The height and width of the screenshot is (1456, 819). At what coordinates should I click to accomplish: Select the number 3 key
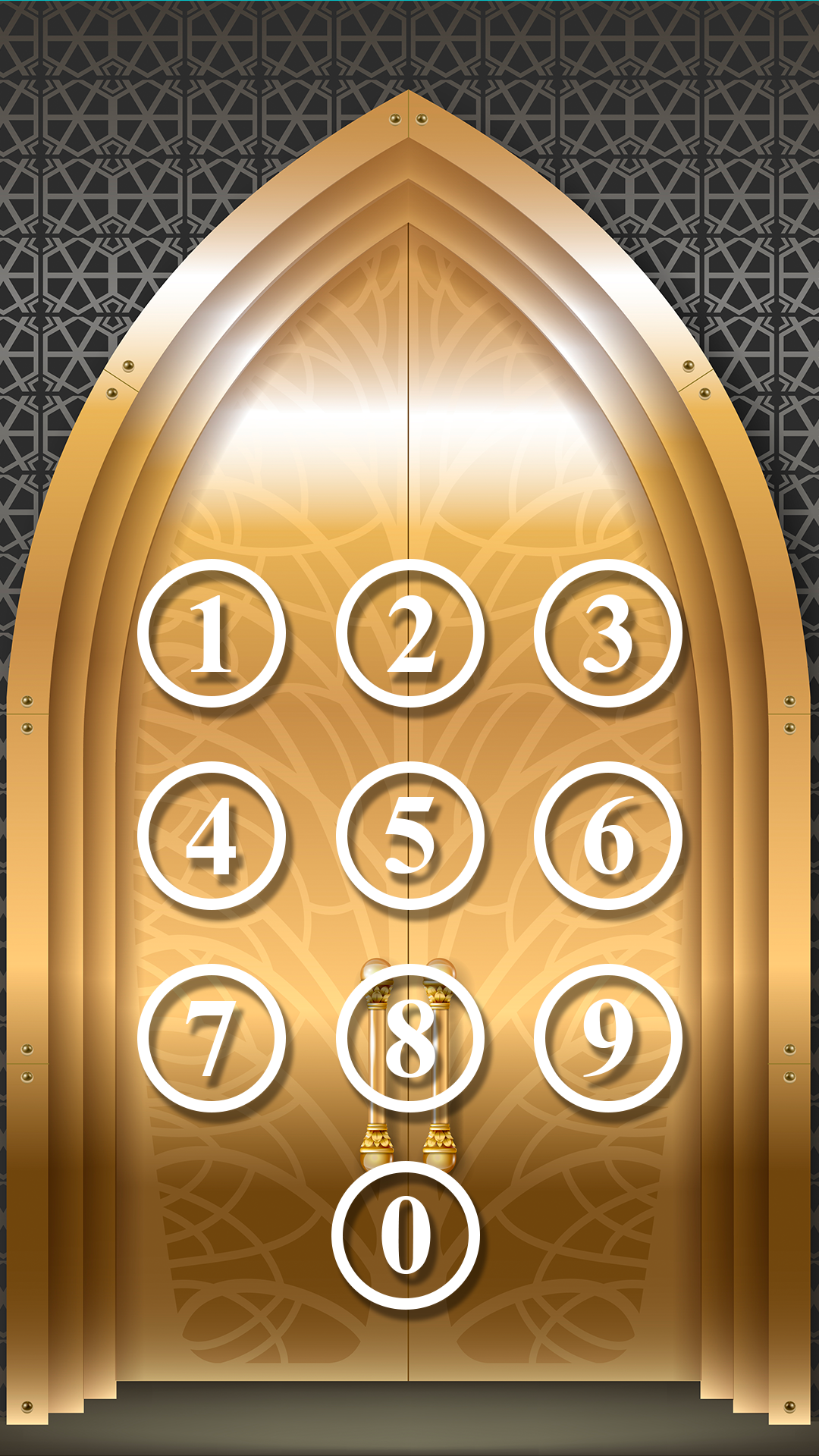point(608,633)
